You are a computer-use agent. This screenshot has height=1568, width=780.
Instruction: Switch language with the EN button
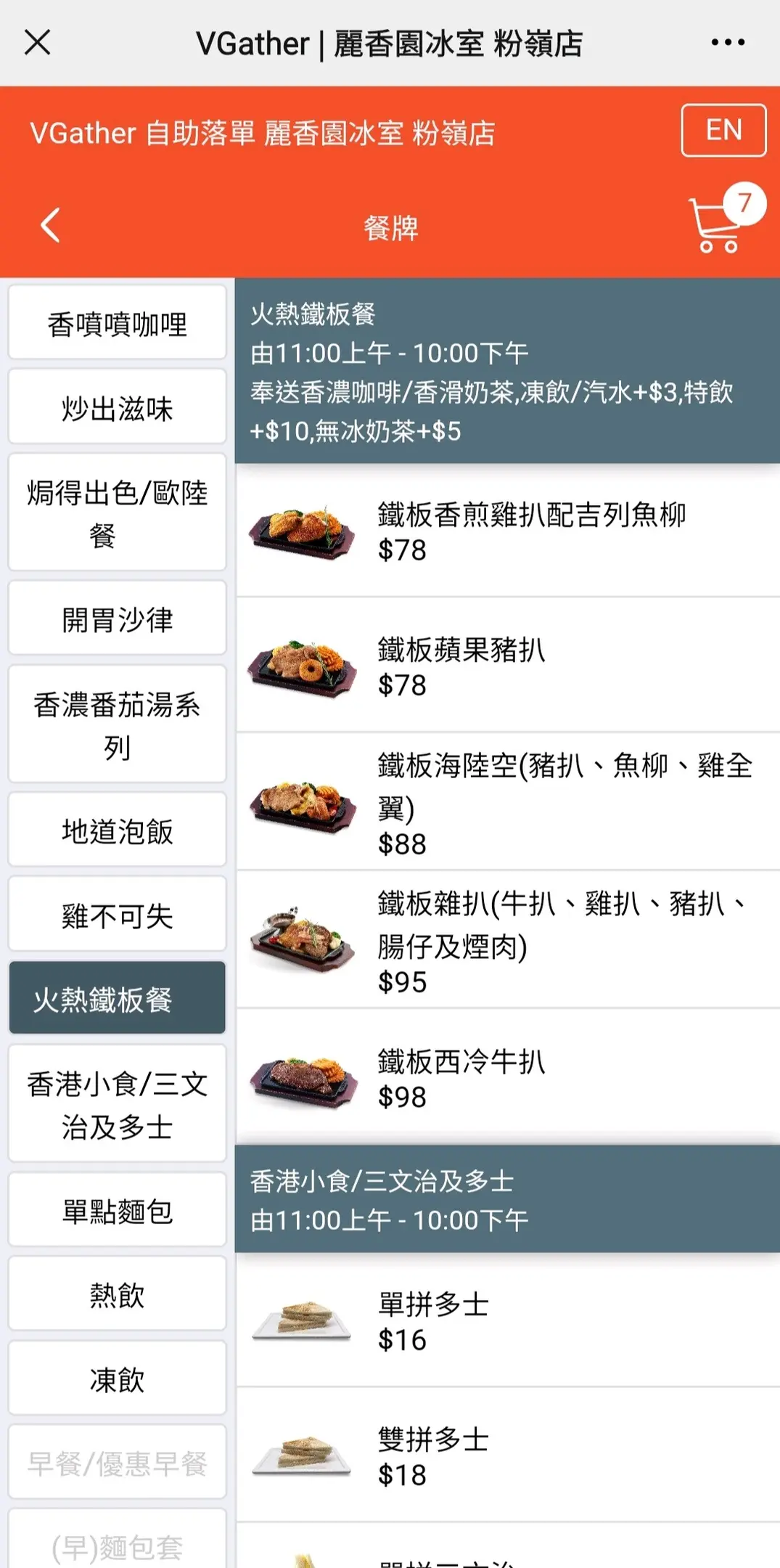(723, 131)
